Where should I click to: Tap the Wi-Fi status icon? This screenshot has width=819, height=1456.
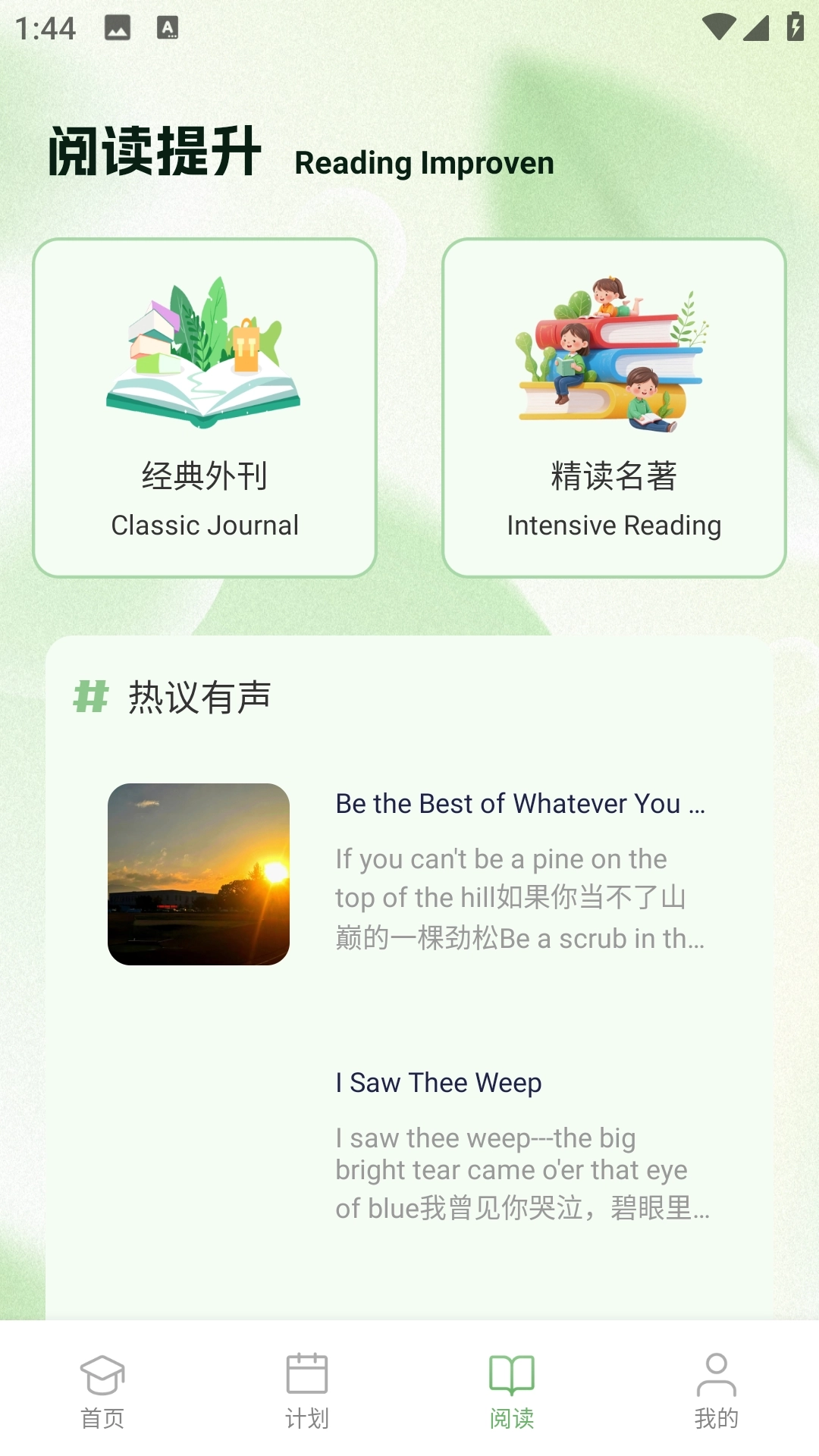pyautogui.click(x=718, y=26)
